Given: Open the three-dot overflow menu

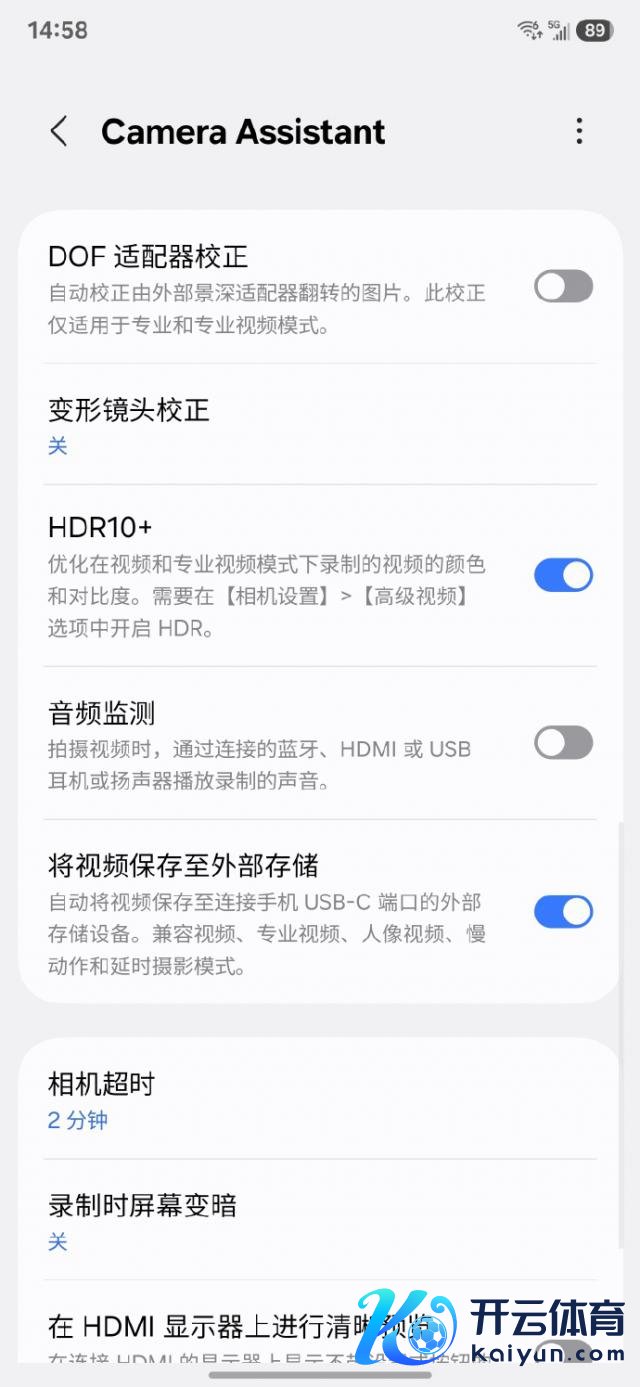Looking at the screenshot, I should coord(579,132).
